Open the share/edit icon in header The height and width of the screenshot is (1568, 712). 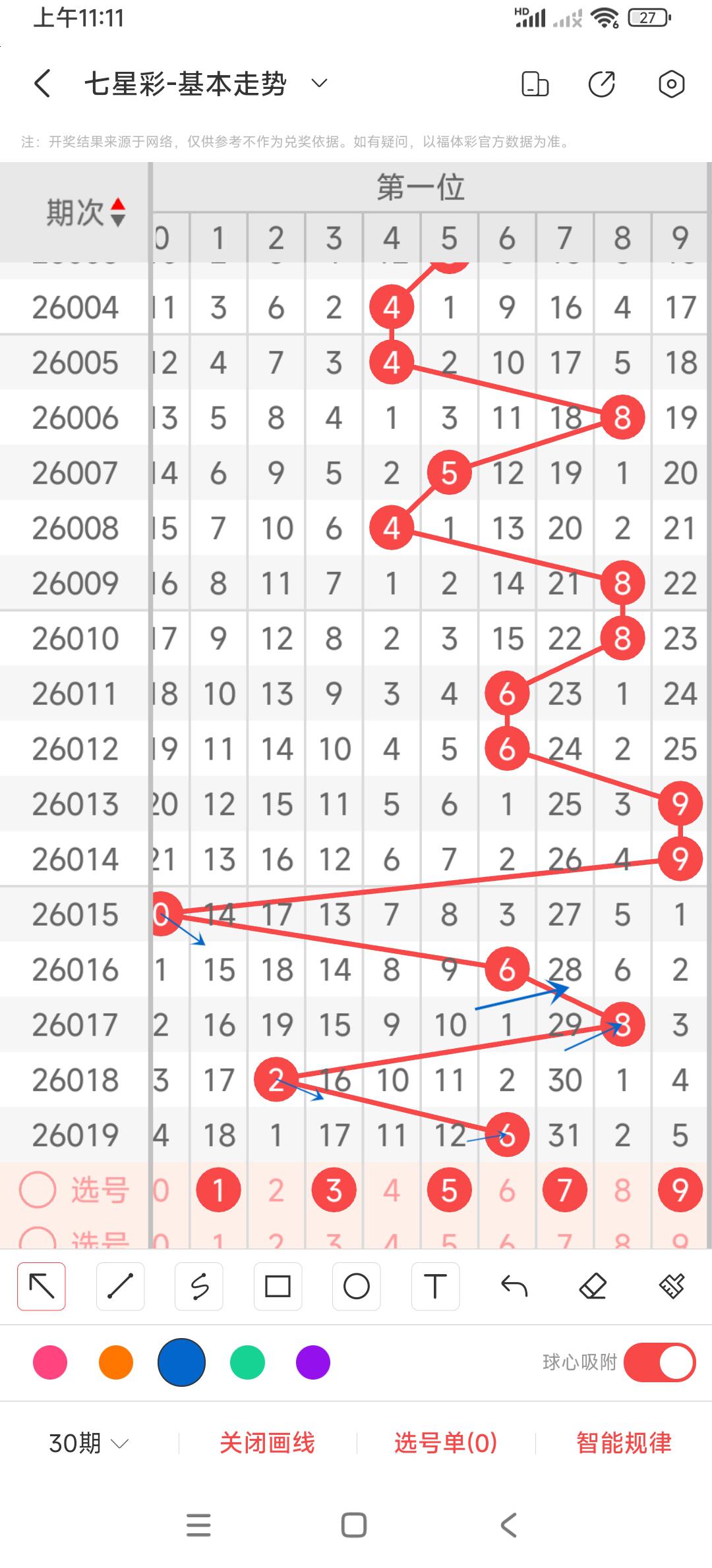click(x=601, y=84)
